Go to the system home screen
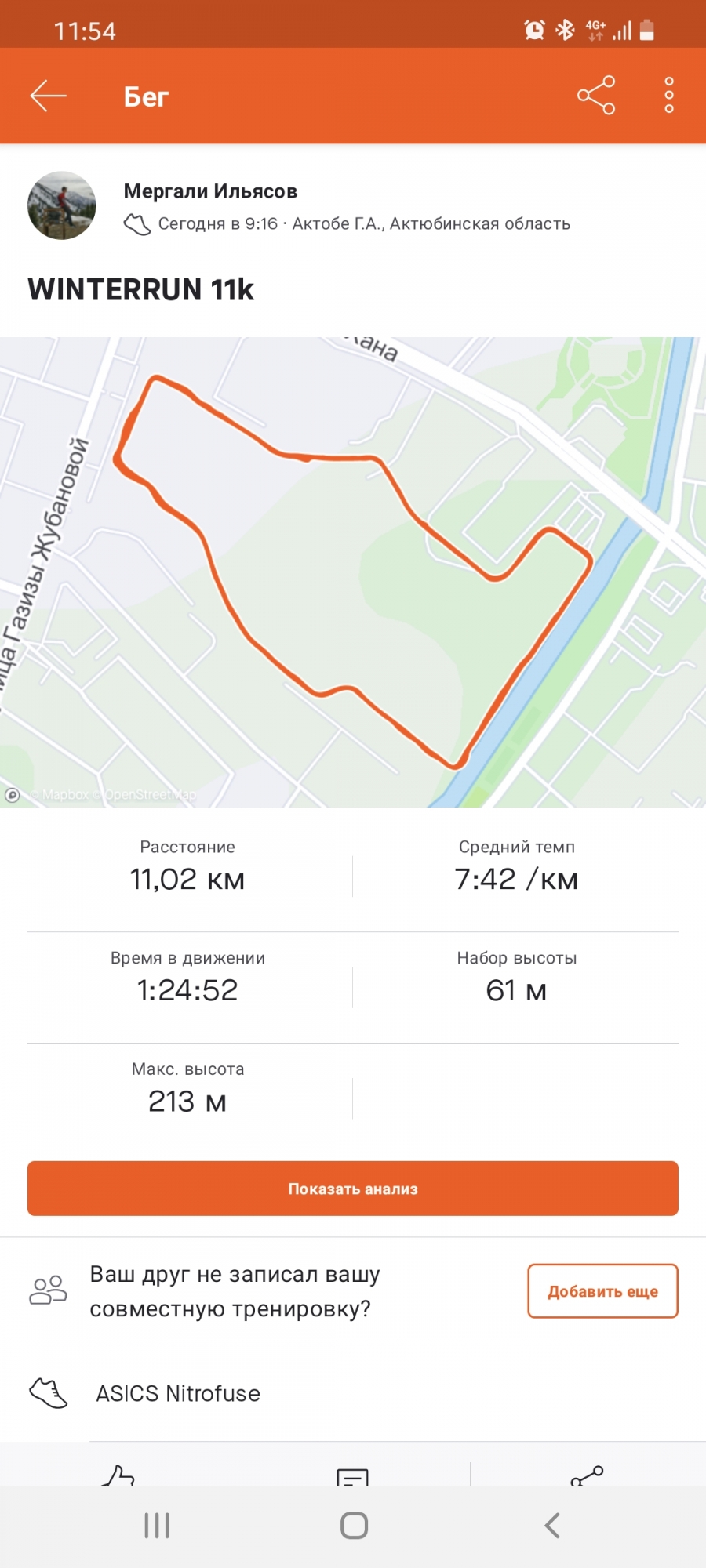Viewport: 706px width, 1568px height. click(x=354, y=1526)
